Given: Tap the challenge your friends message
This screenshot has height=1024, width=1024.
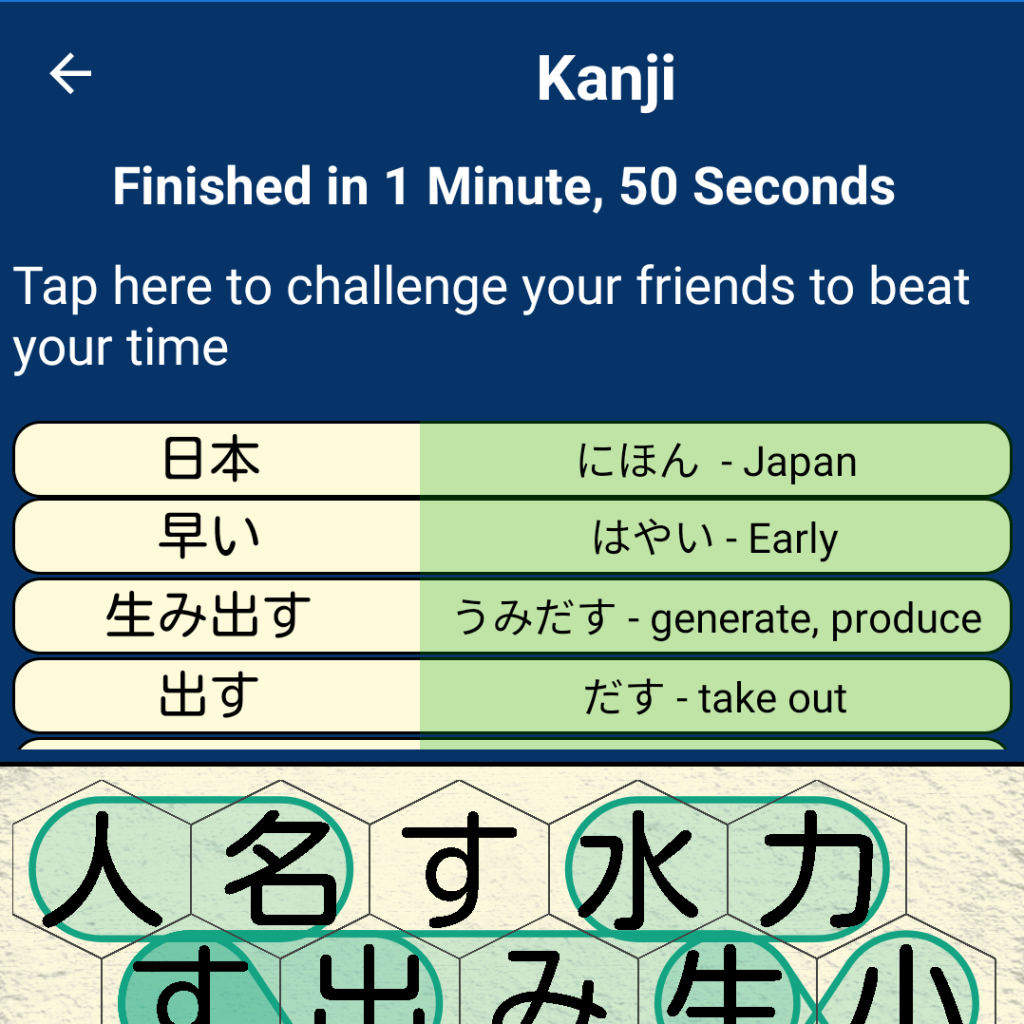Looking at the screenshot, I should (490, 317).
